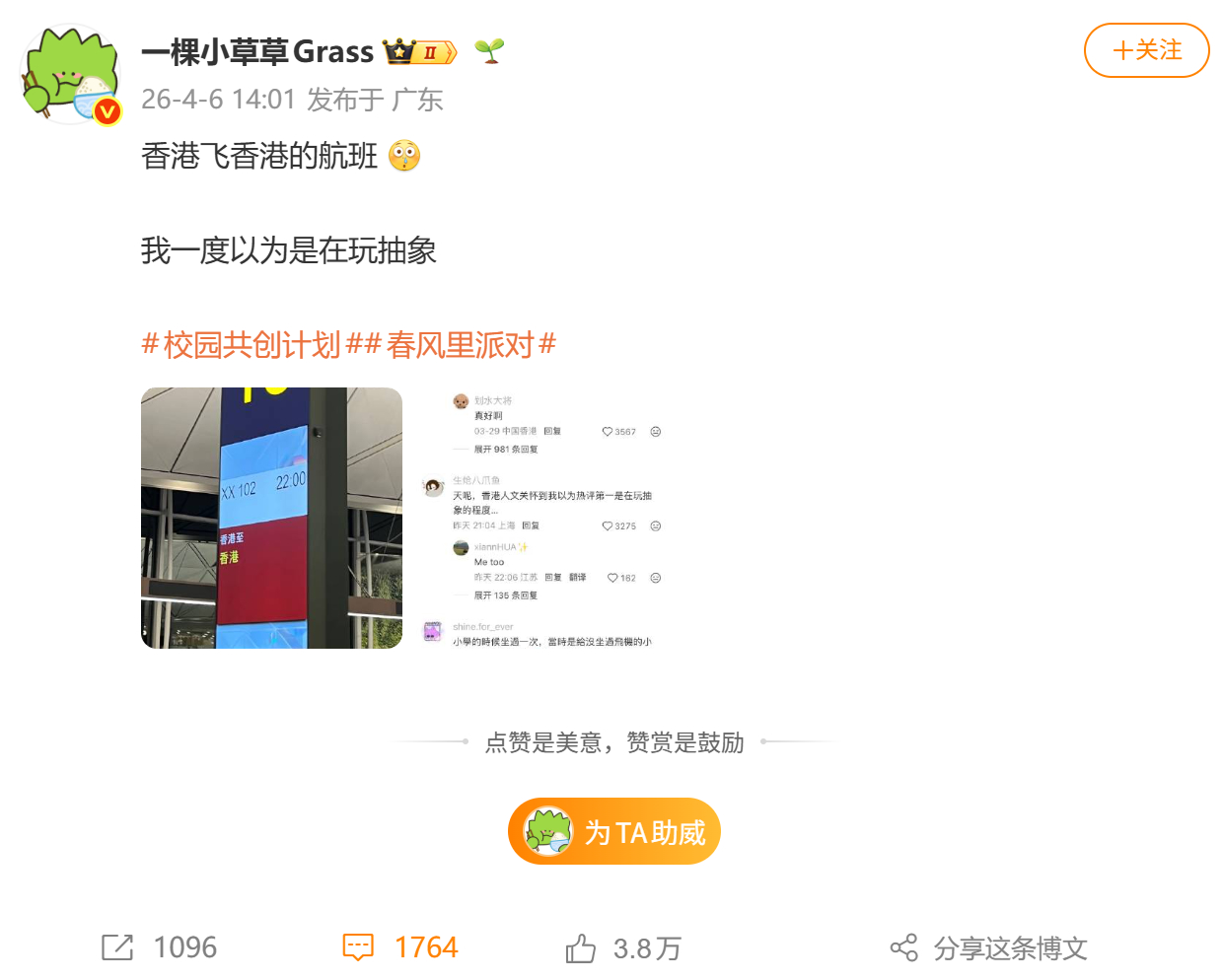The width and height of the screenshot is (1223, 980).
Task: View the airport flight board photo
Action: coord(271,518)
